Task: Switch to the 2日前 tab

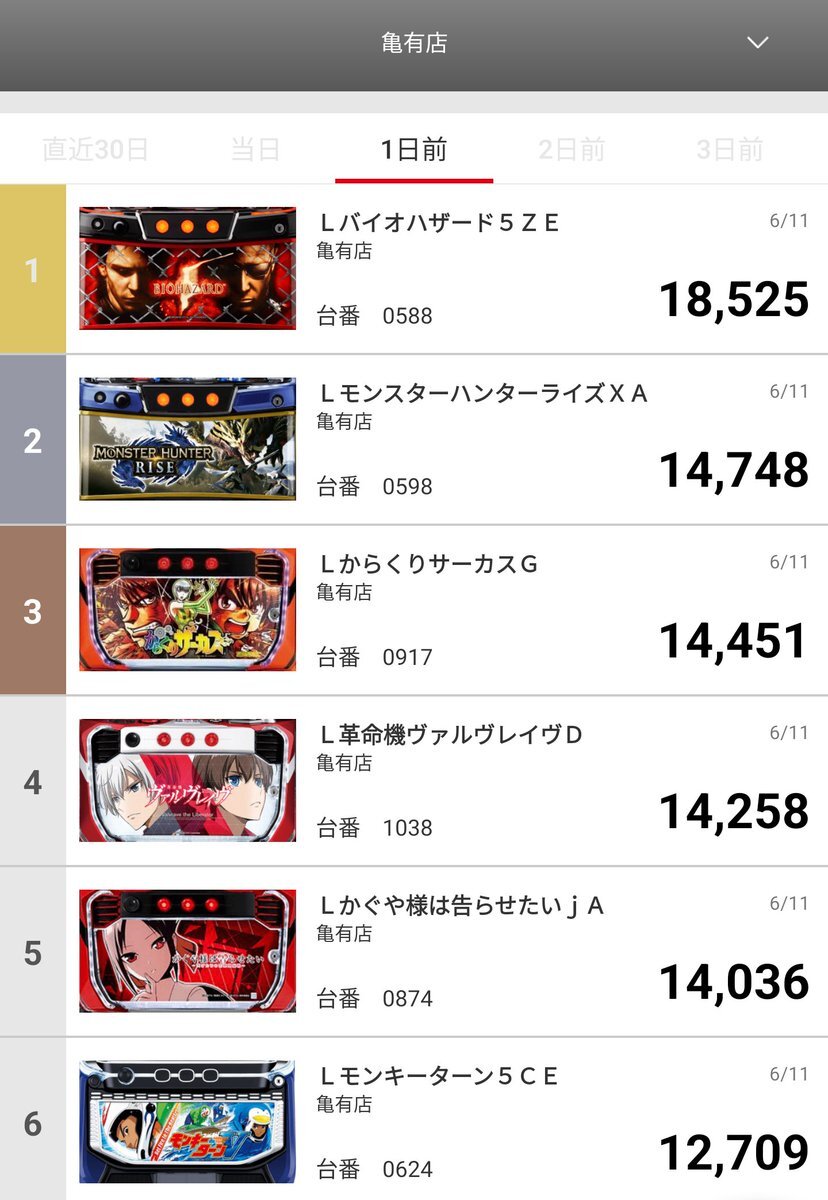Action: point(572,150)
